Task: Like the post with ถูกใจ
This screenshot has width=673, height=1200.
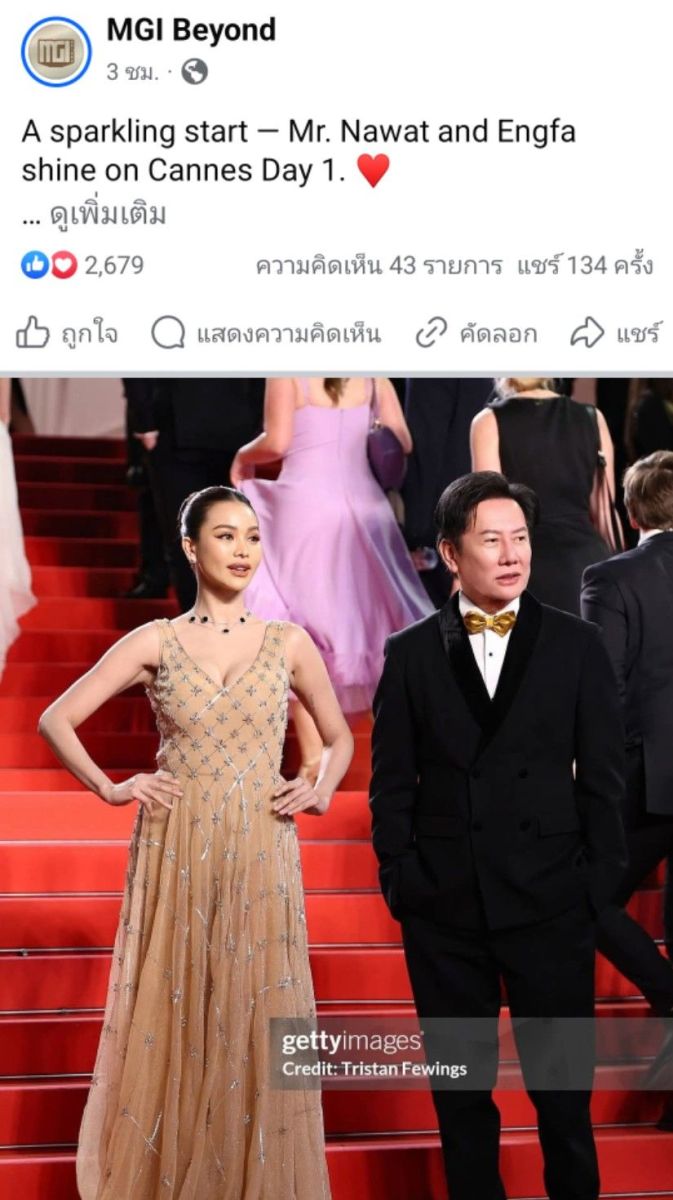Action: (68, 333)
